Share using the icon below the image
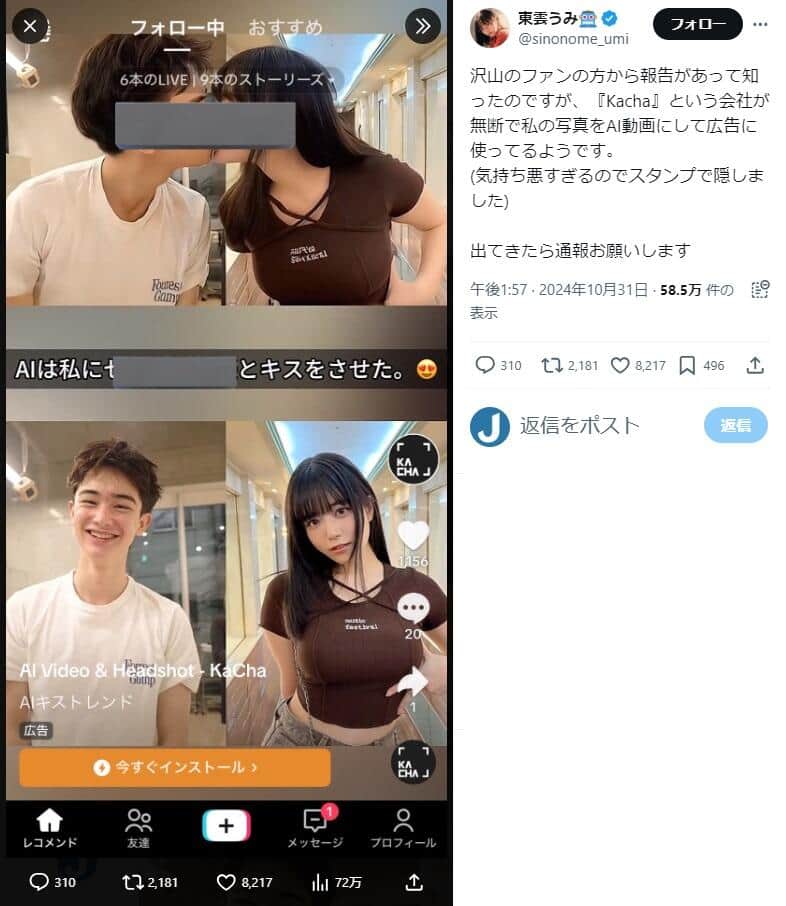This screenshot has height=906, width=786. click(x=413, y=882)
